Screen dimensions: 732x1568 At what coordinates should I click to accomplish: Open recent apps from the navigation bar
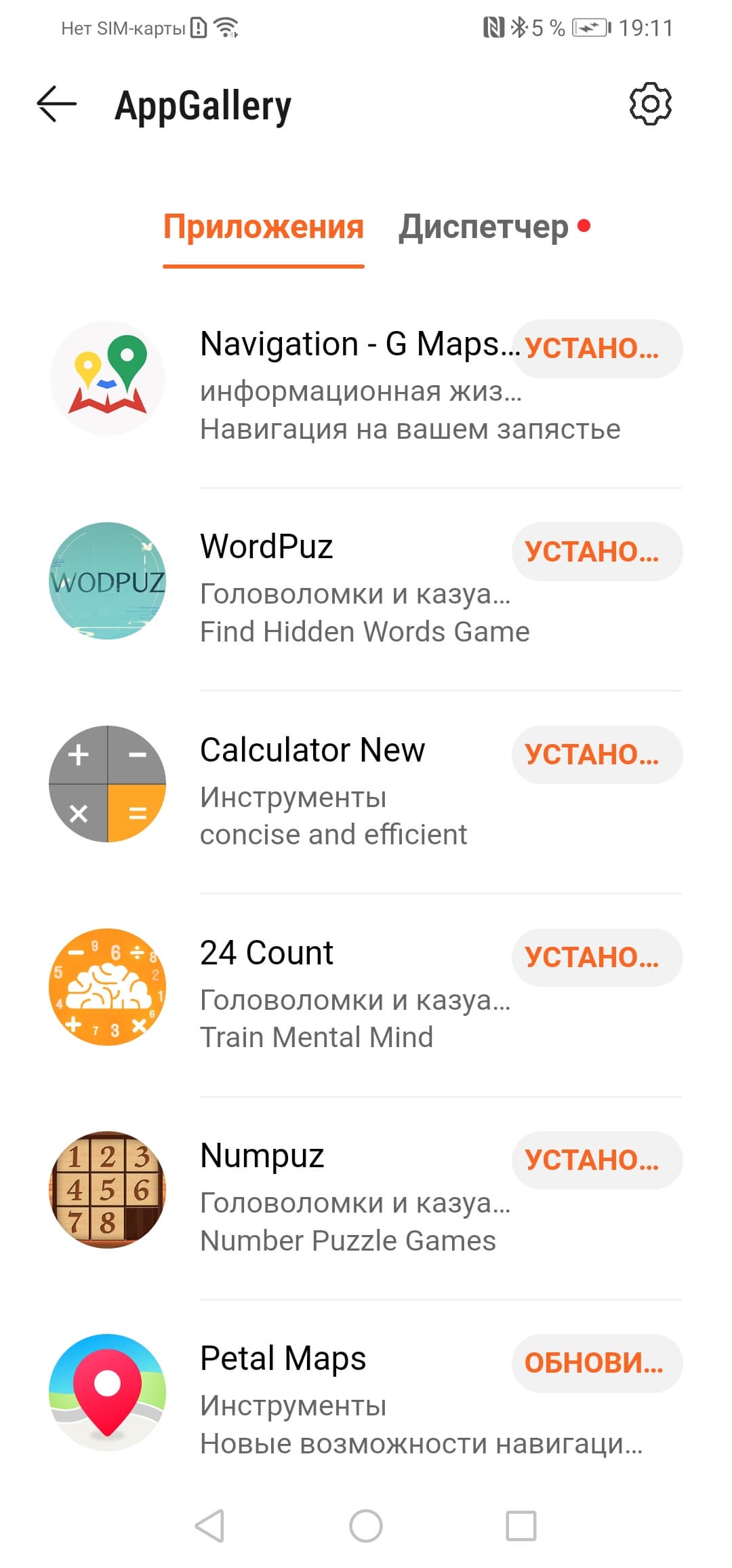coord(521,1526)
